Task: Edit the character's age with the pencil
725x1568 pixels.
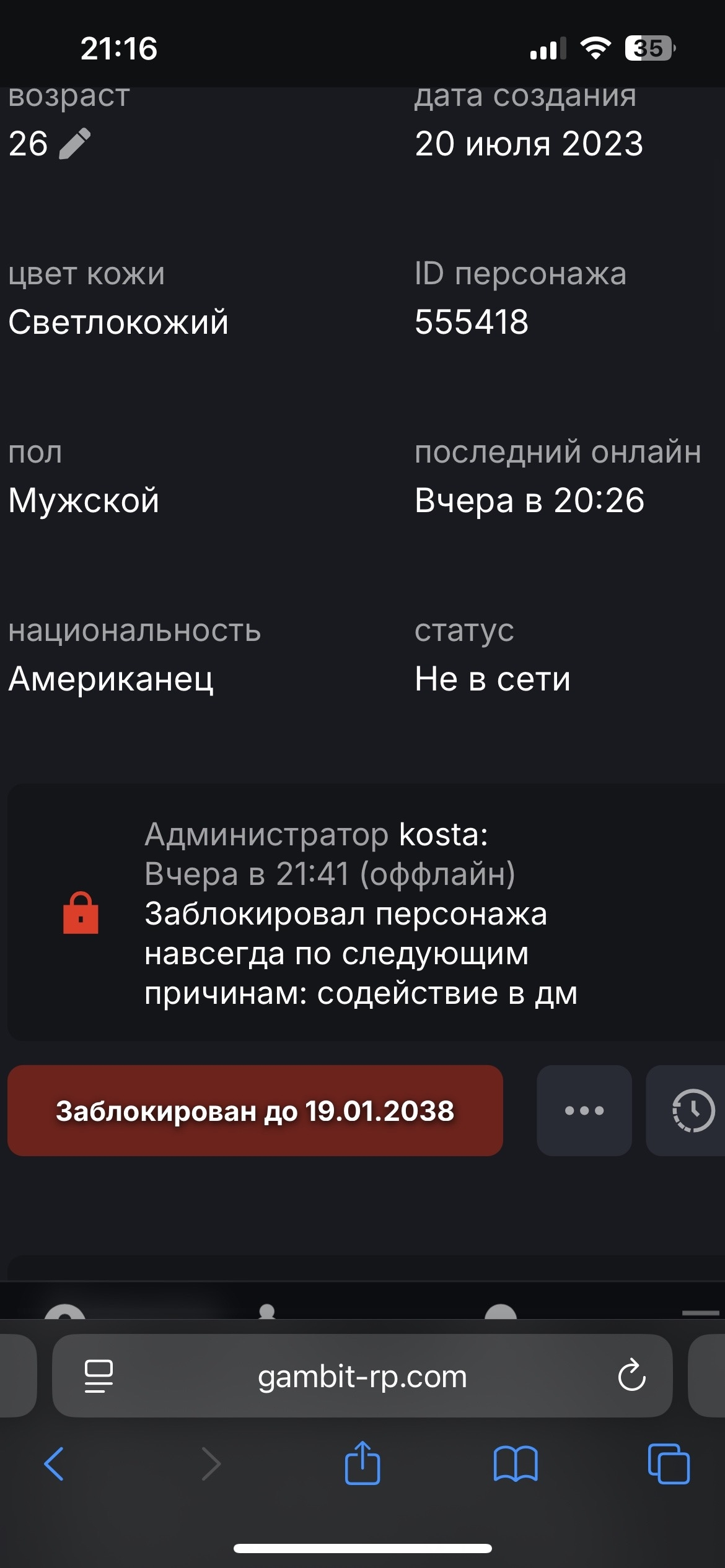Action: point(75,144)
